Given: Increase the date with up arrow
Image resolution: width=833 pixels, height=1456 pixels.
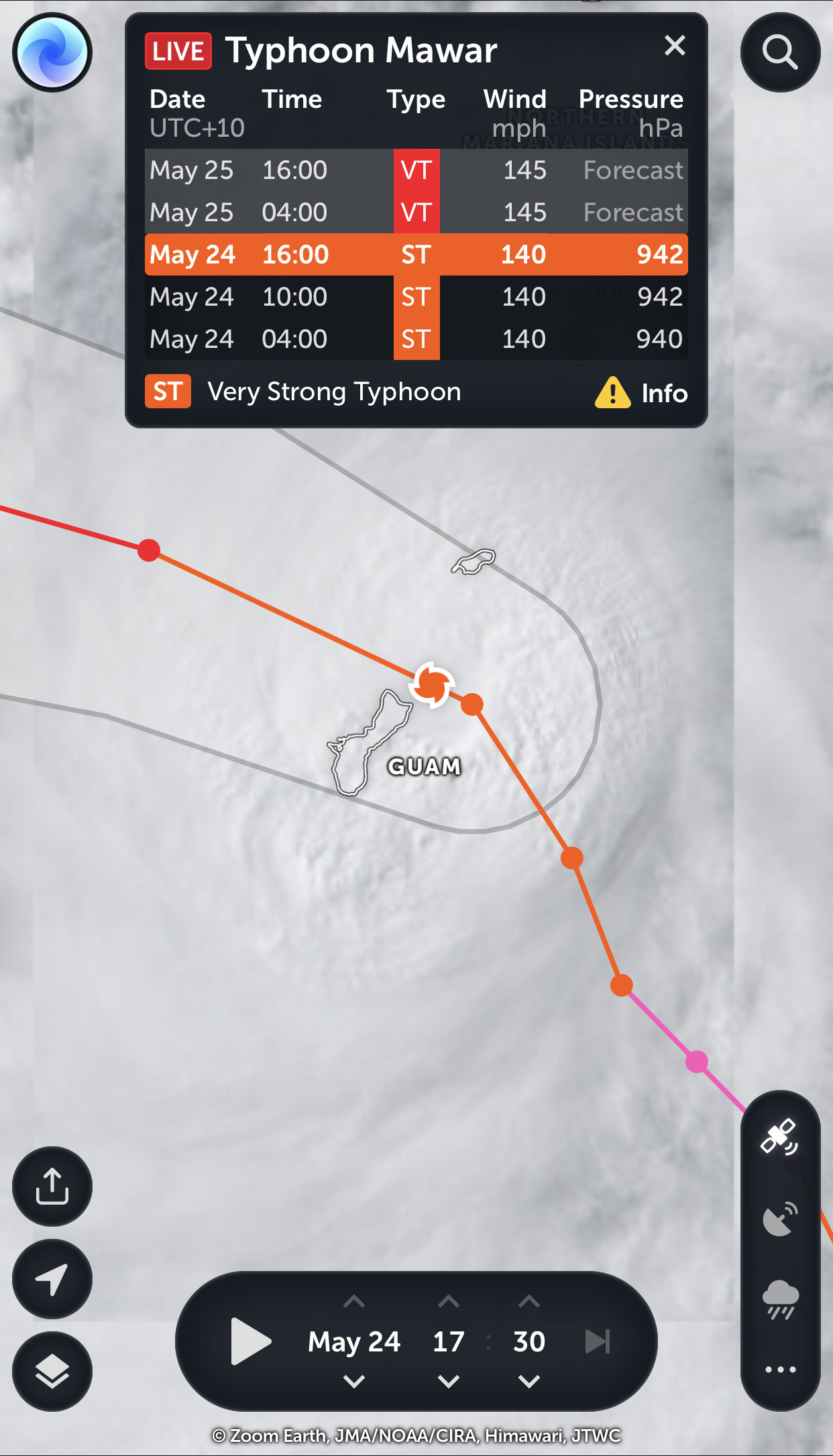Looking at the screenshot, I should click(354, 1302).
